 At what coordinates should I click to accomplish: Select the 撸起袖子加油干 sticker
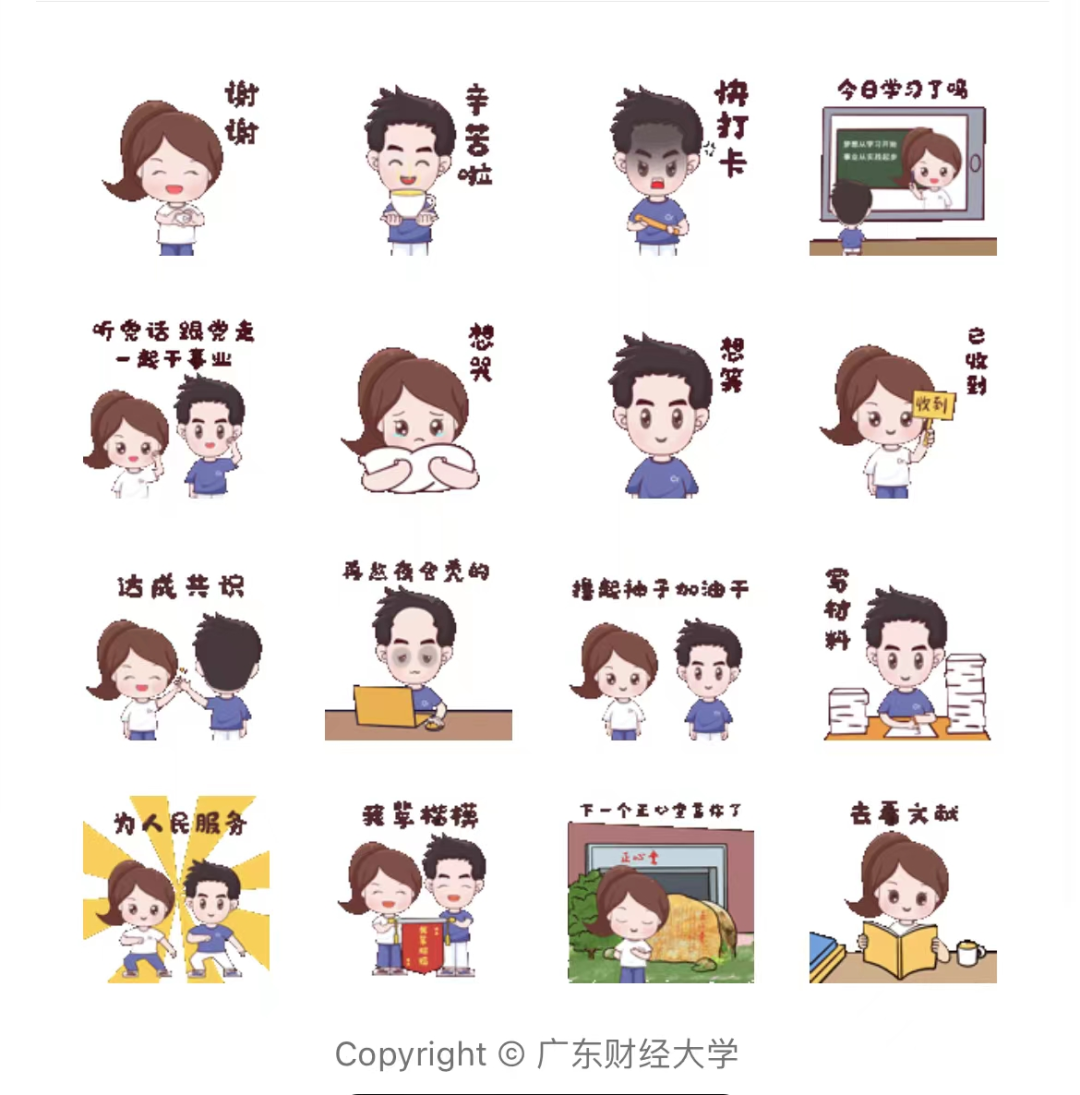pyautogui.click(x=661, y=655)
